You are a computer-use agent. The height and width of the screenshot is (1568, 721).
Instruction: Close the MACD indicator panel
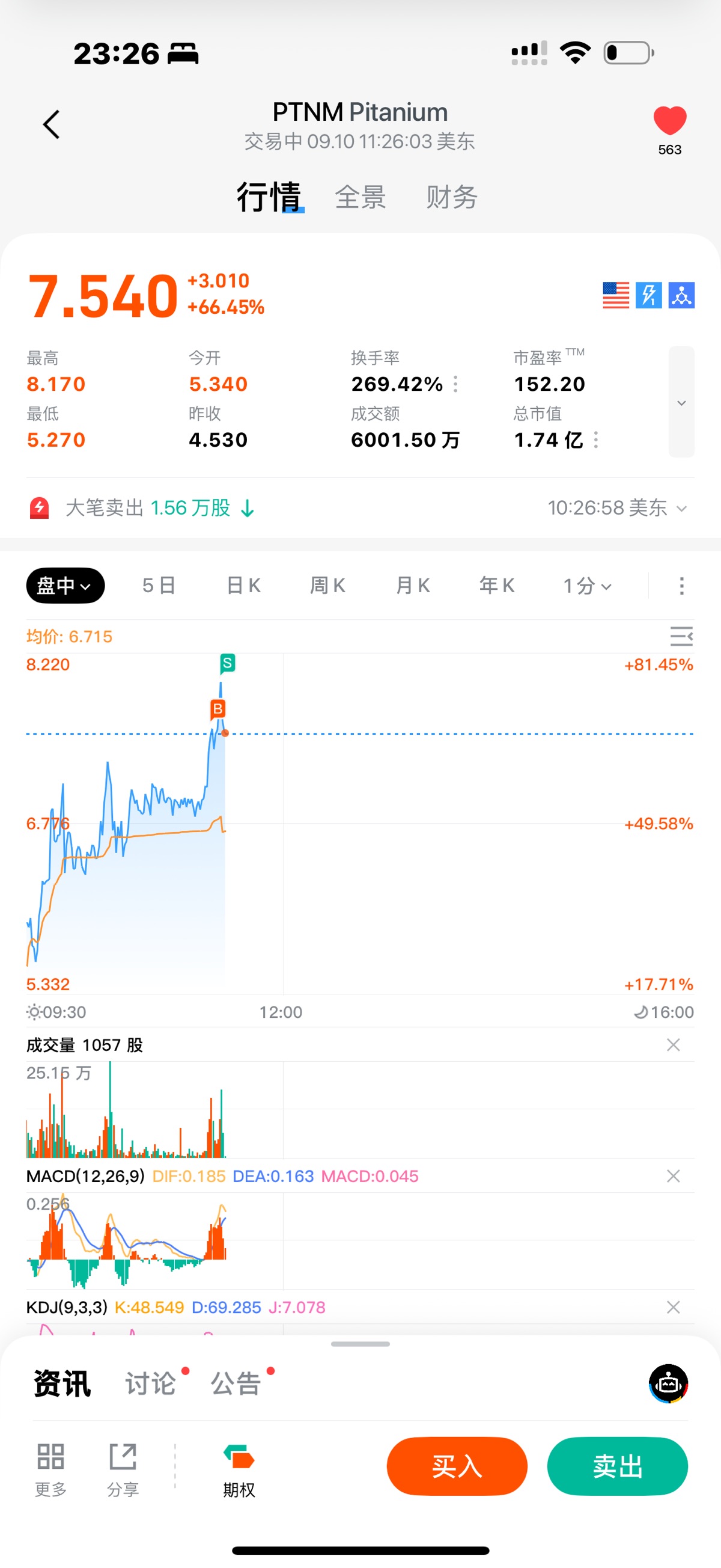(673, 1176)
